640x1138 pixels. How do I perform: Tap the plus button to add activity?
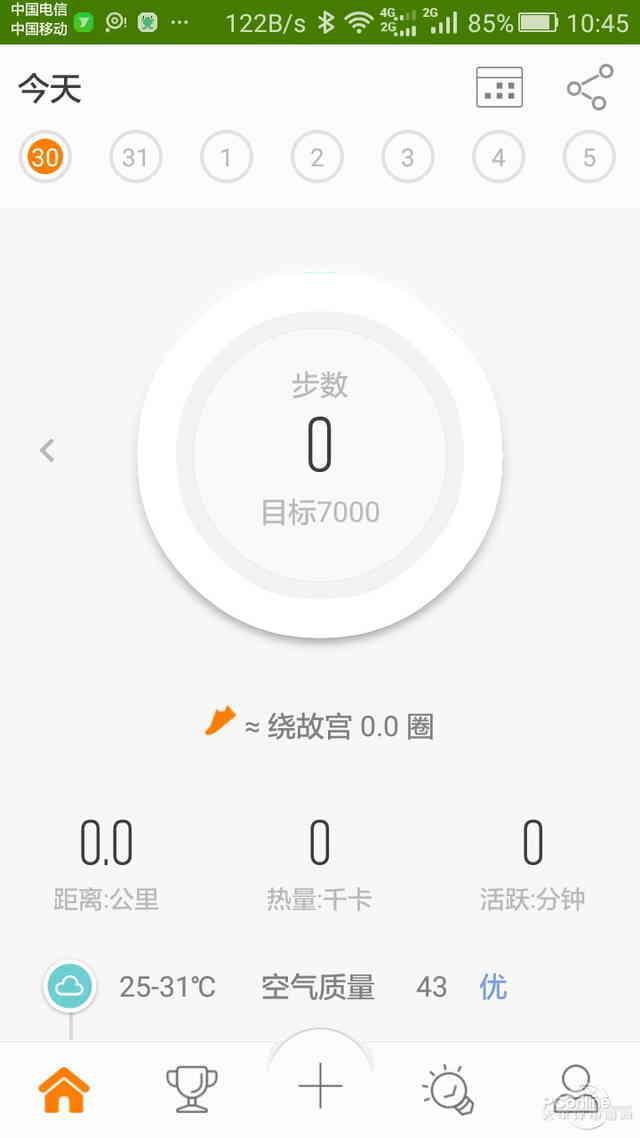coord(320,1086)
